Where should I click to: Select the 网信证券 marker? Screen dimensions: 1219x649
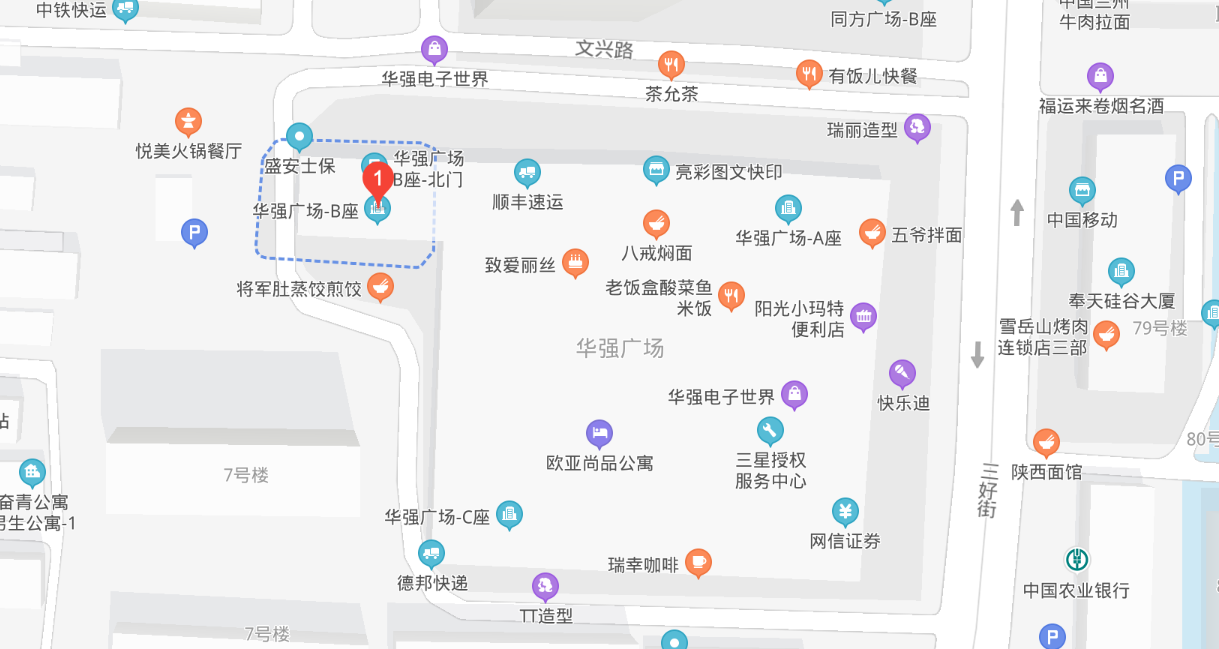(846, 512)
